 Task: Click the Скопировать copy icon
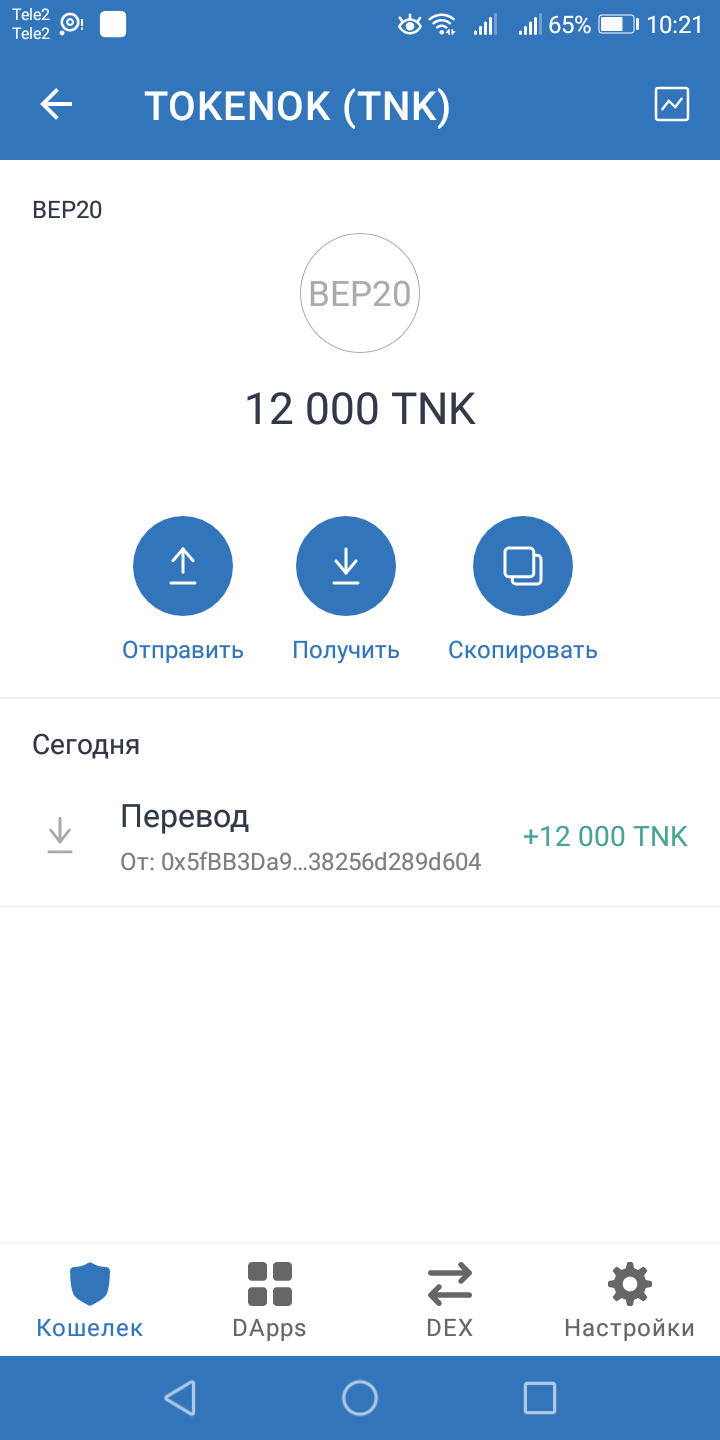pyautogui.click(x=522, y=565)
